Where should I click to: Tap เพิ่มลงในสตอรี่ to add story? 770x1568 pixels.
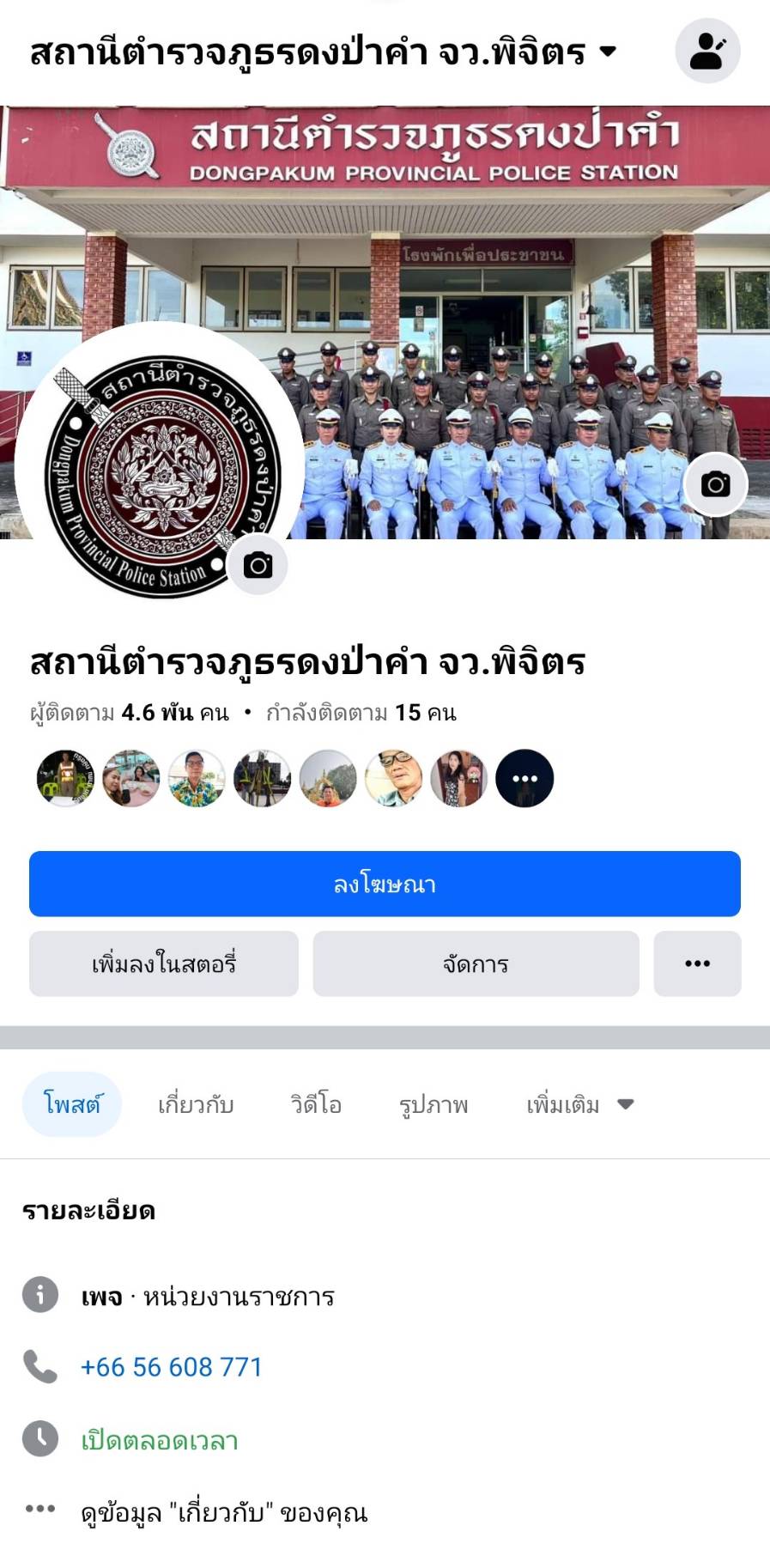pyautogui.click(x=164, y=963)
